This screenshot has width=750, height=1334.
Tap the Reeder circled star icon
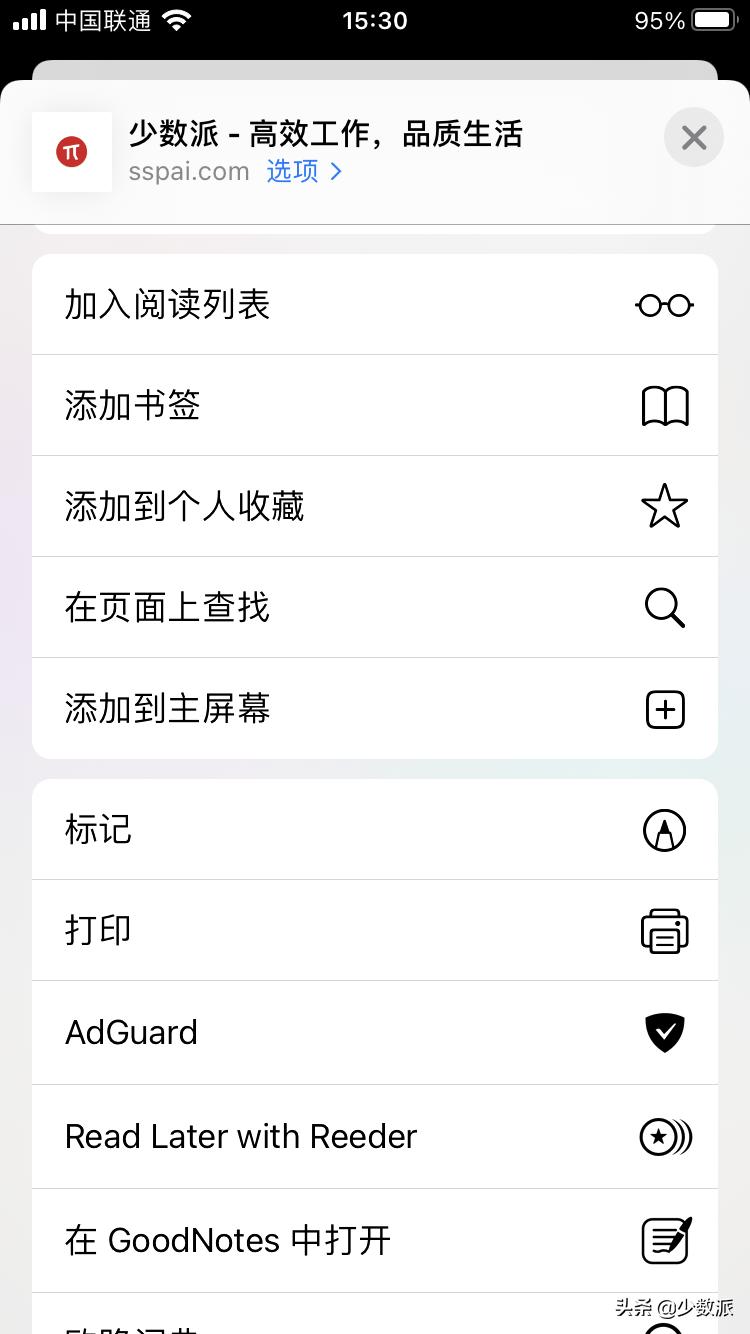[x=665, y=1136]
